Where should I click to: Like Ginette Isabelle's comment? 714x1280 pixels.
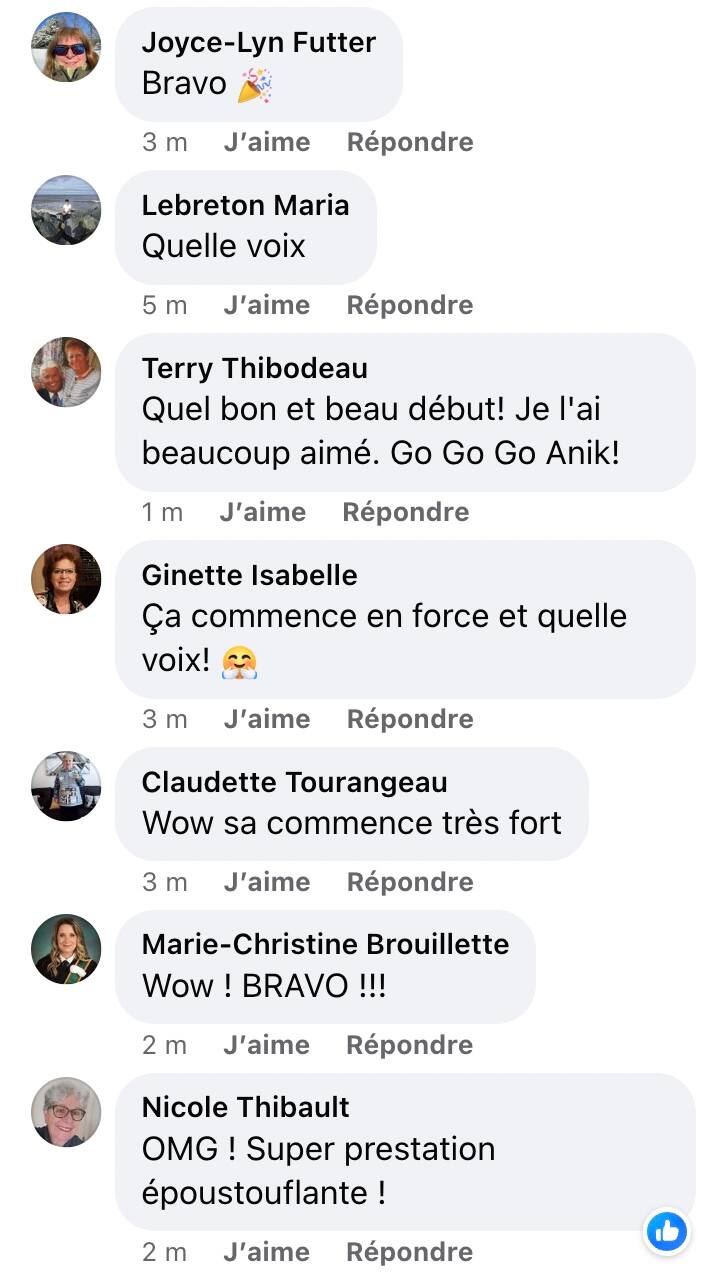(266, 719)
